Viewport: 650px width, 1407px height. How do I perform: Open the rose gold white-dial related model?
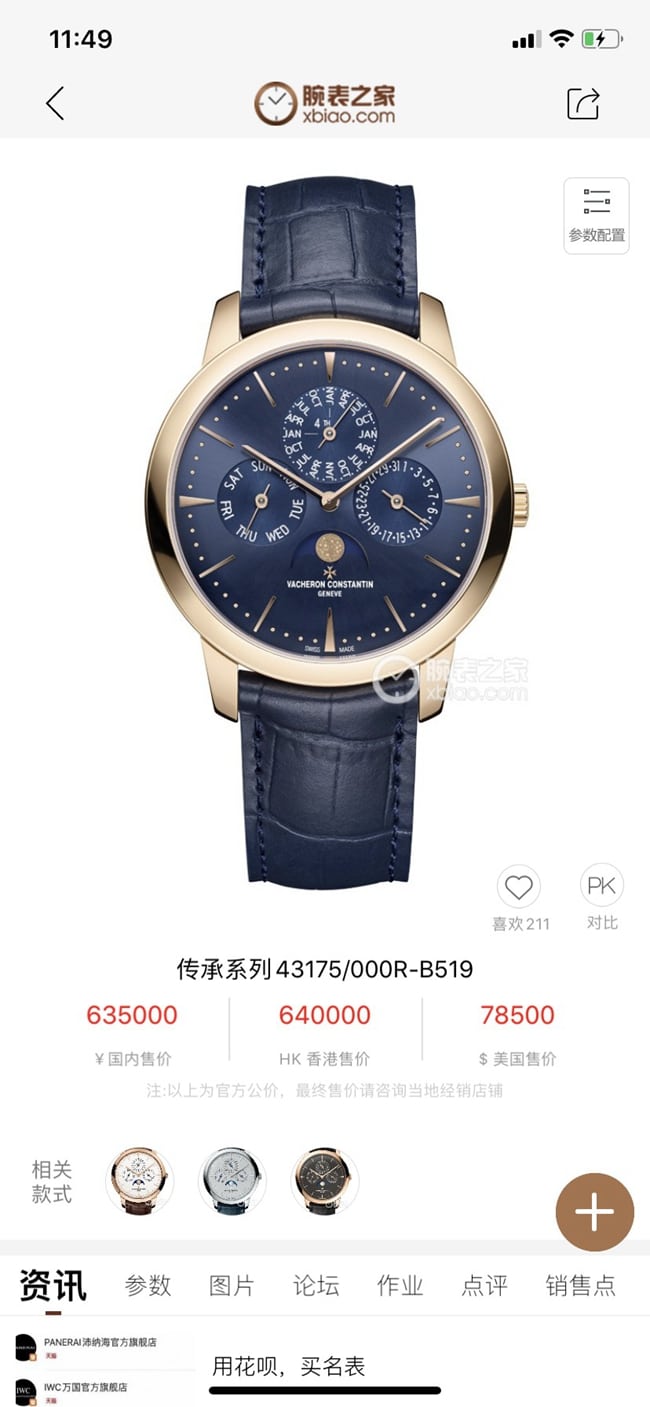(x=141, y=1180)
